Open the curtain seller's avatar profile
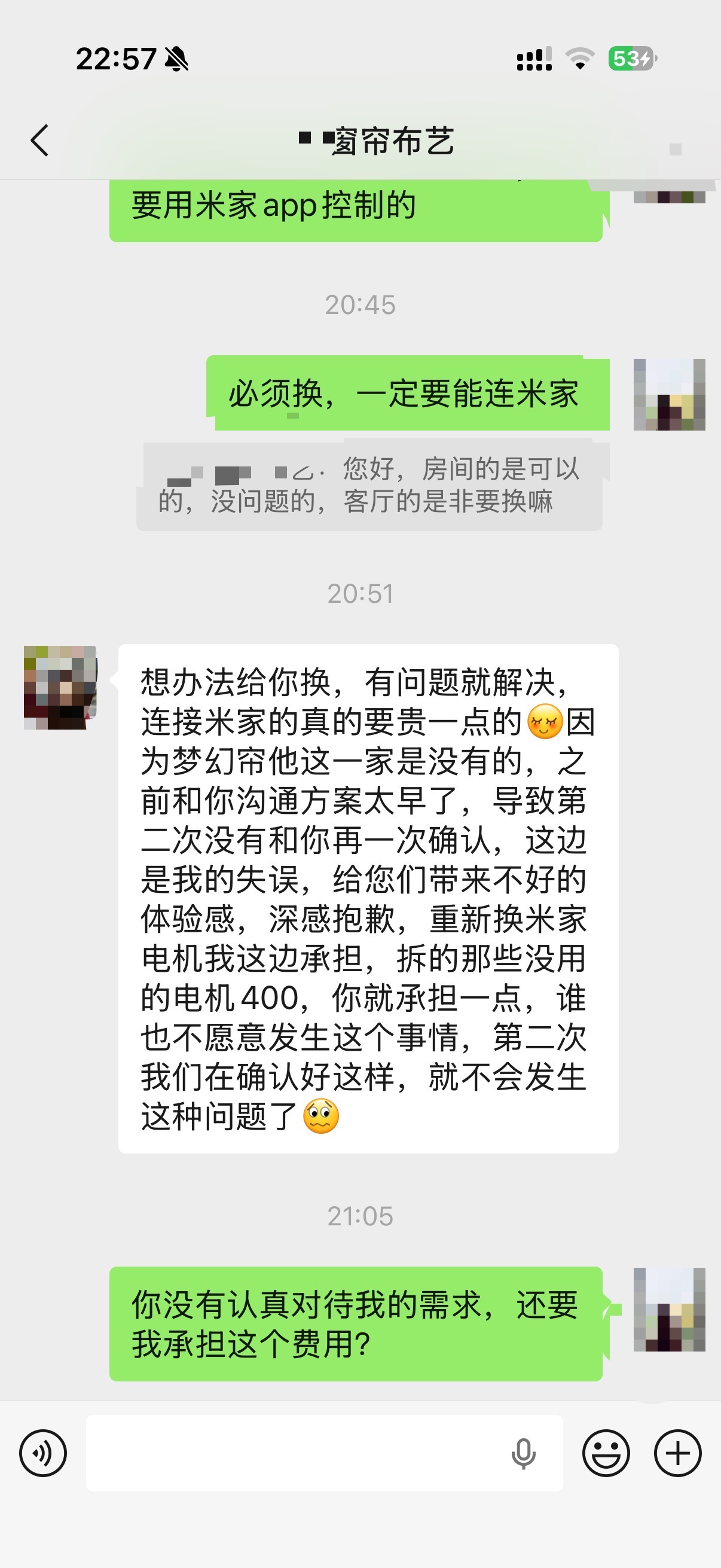The width and height of the screenshot is (721, 1568). 60,687
